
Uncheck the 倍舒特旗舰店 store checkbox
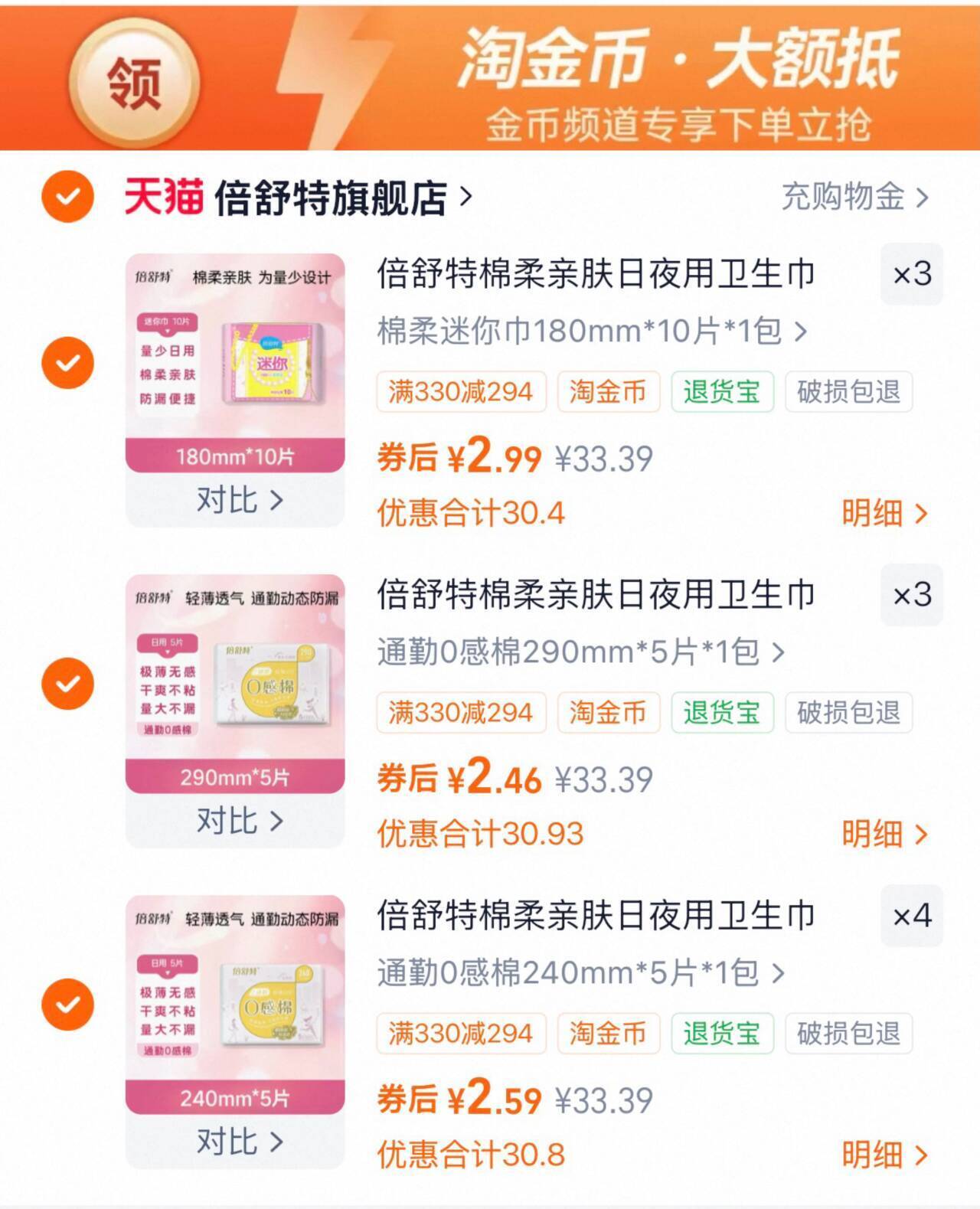coord(67,197)
